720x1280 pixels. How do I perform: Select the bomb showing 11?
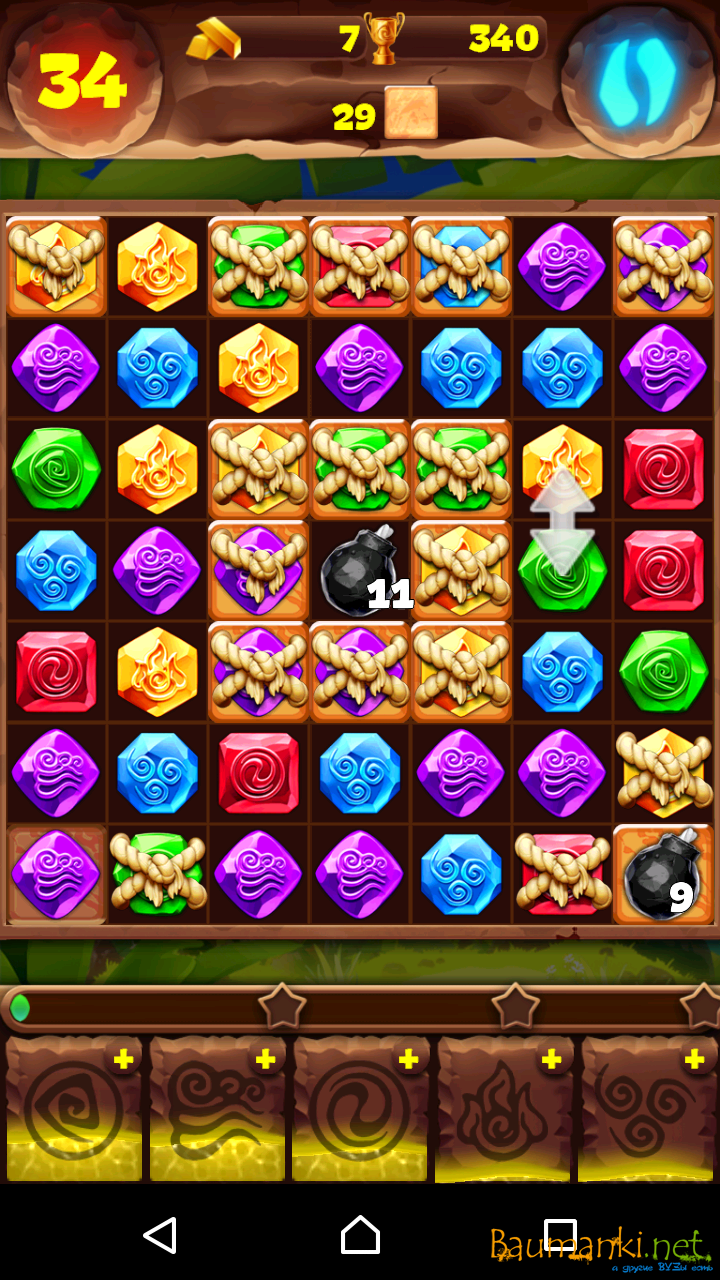pyautogui.click(x=360, y=572)
